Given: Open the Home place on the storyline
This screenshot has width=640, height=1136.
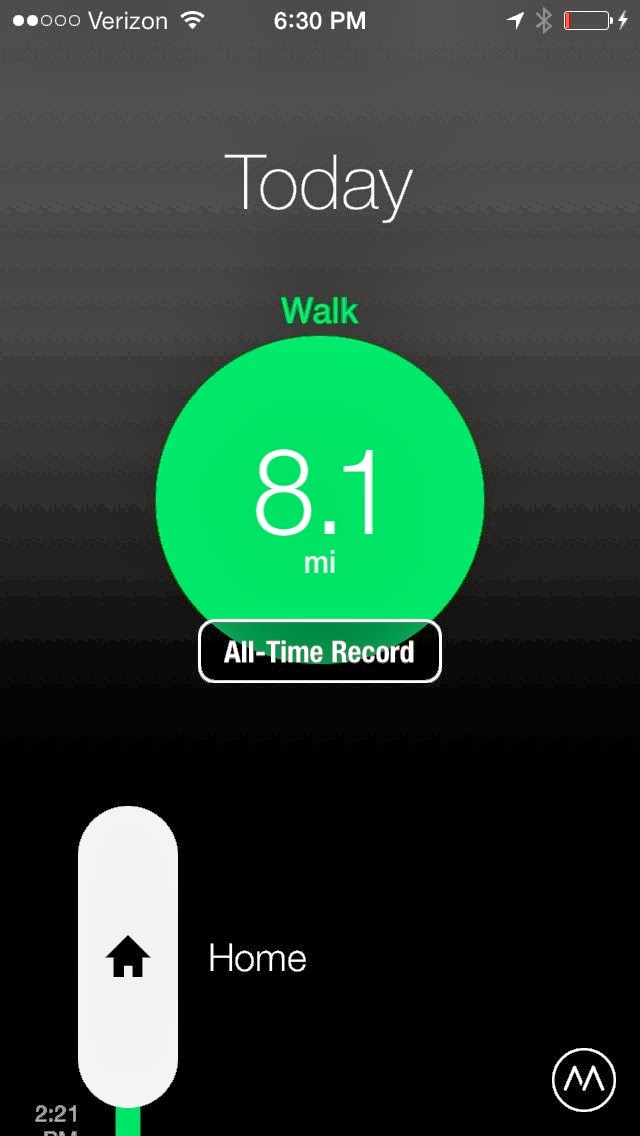Looking at the screenshot, I should pyautogui.click(x=128, y=958).
